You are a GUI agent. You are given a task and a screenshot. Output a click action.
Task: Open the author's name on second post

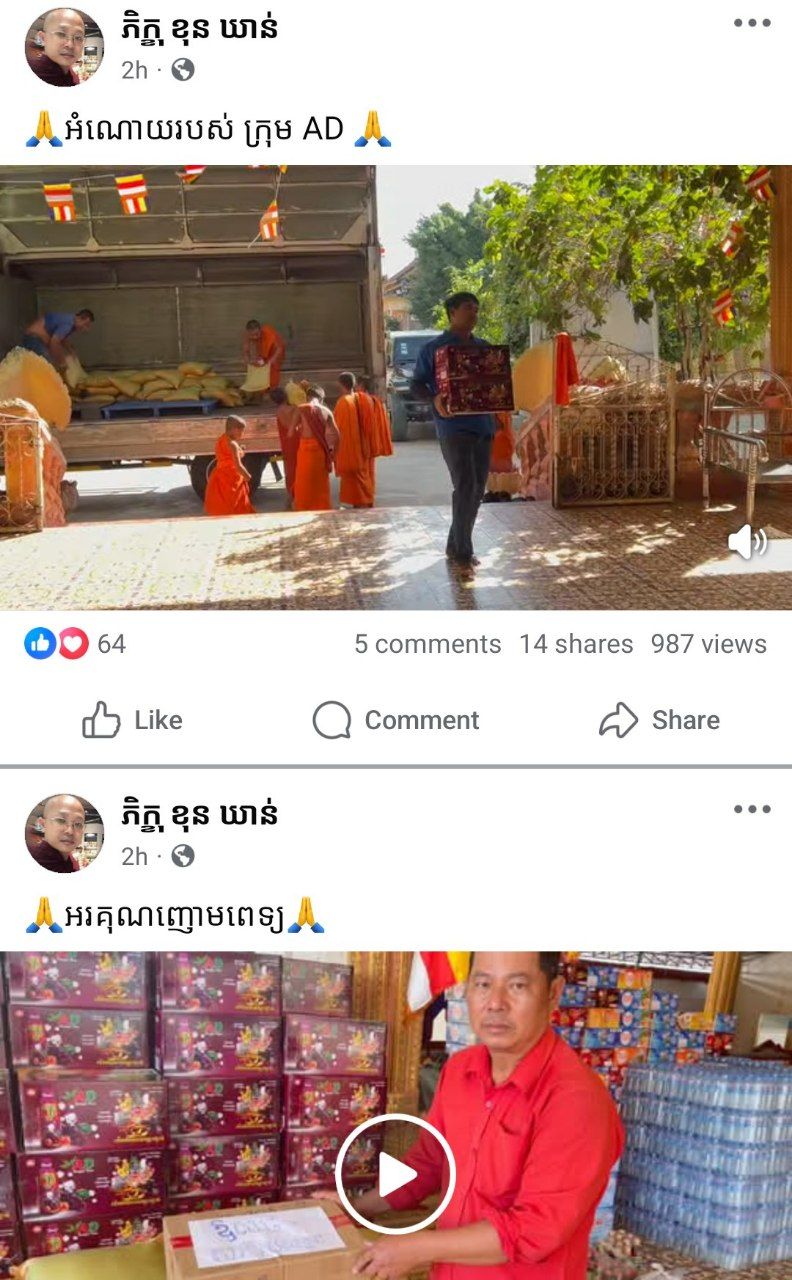[199, 814]
